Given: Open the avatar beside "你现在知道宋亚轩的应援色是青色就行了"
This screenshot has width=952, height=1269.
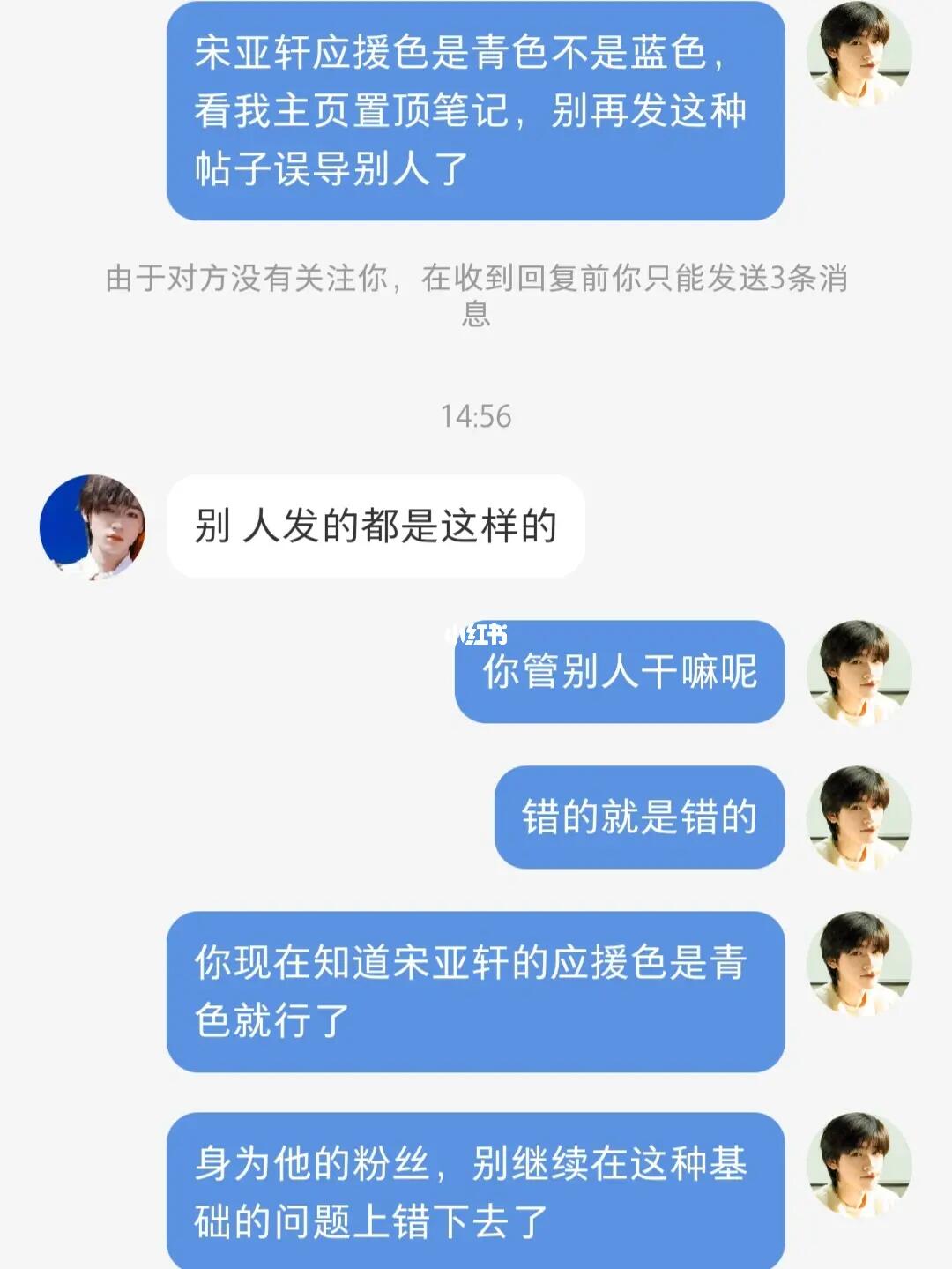Looking at the screenshot, I should [859, 963].
